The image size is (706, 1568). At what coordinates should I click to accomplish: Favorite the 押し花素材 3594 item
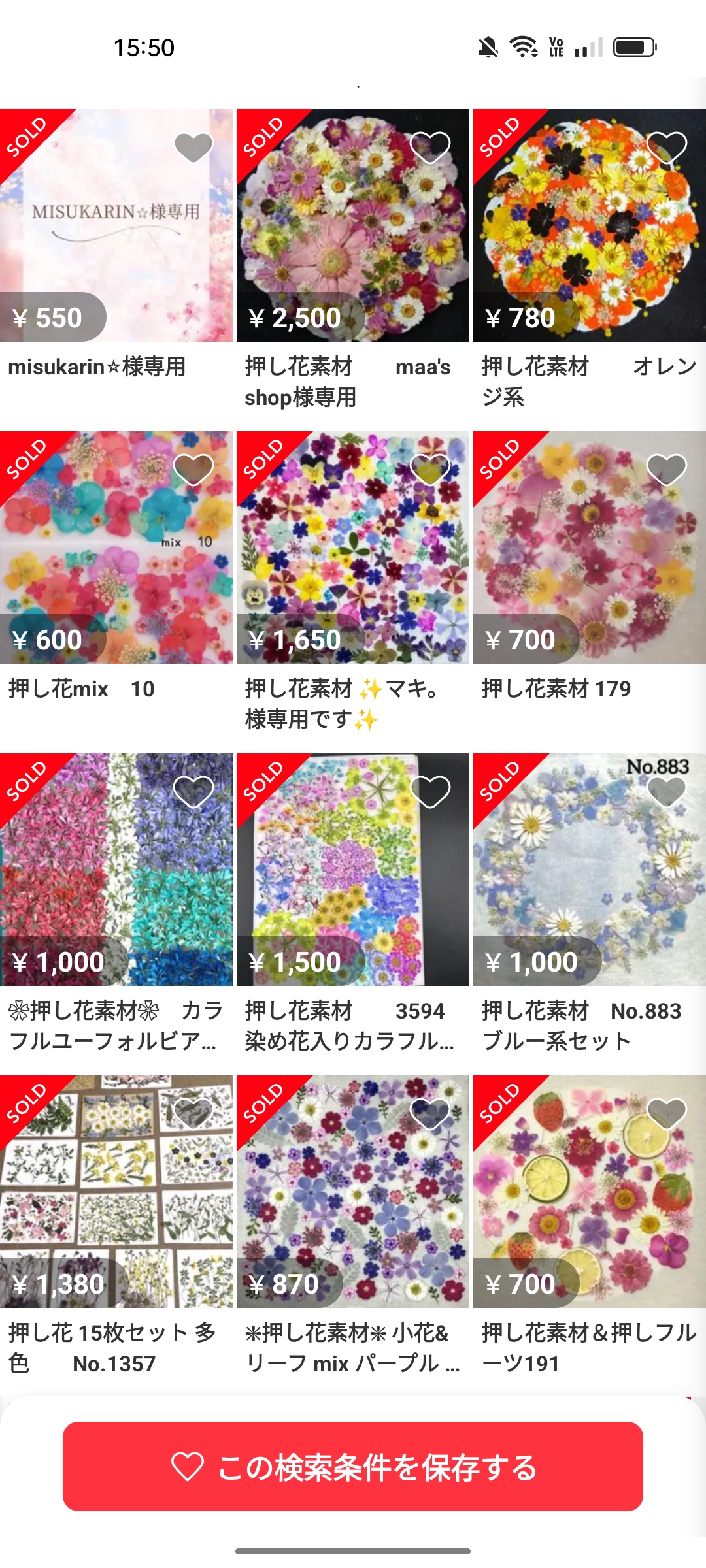tap(430, 791)
